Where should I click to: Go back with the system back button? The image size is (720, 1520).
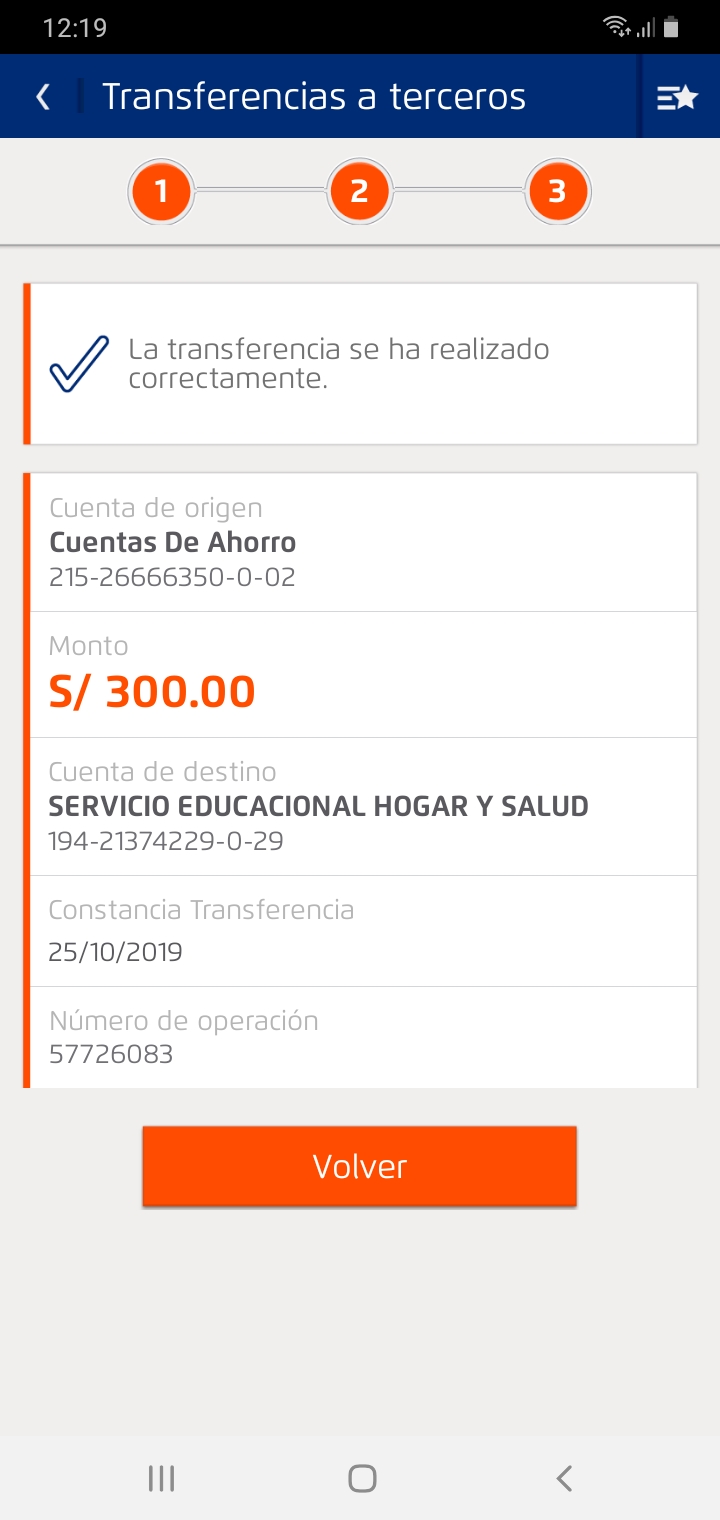coord(564,1478)
